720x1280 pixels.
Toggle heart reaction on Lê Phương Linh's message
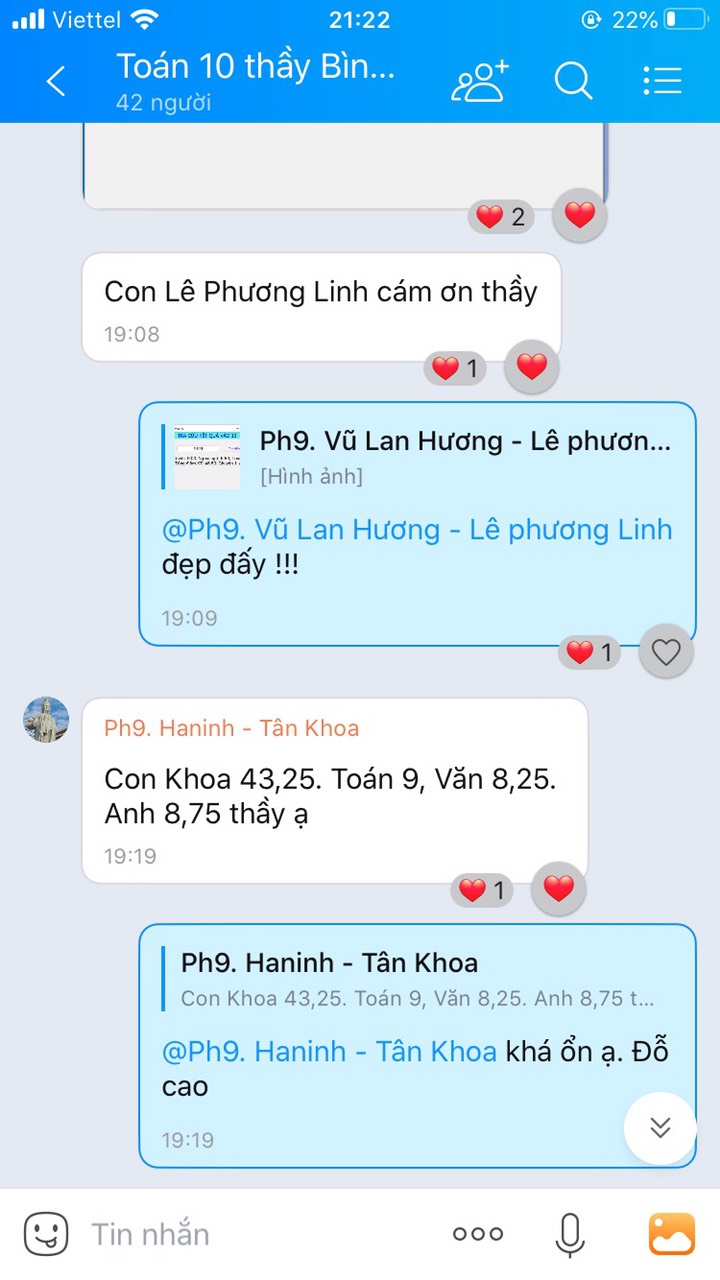531,368
